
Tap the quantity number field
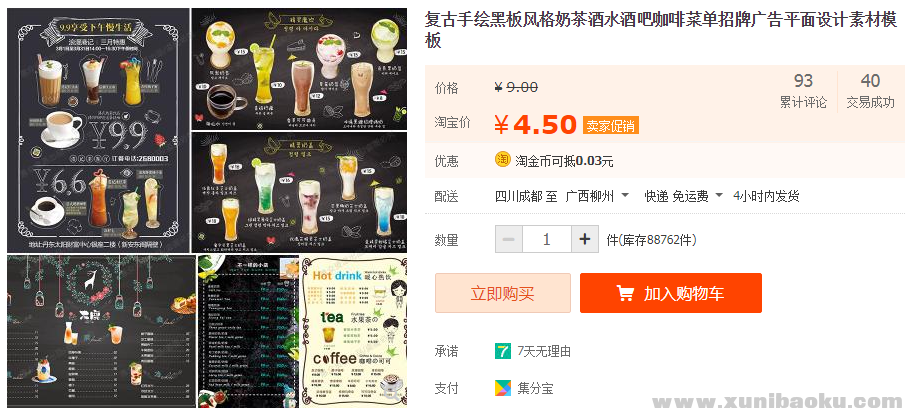[547, 240]
